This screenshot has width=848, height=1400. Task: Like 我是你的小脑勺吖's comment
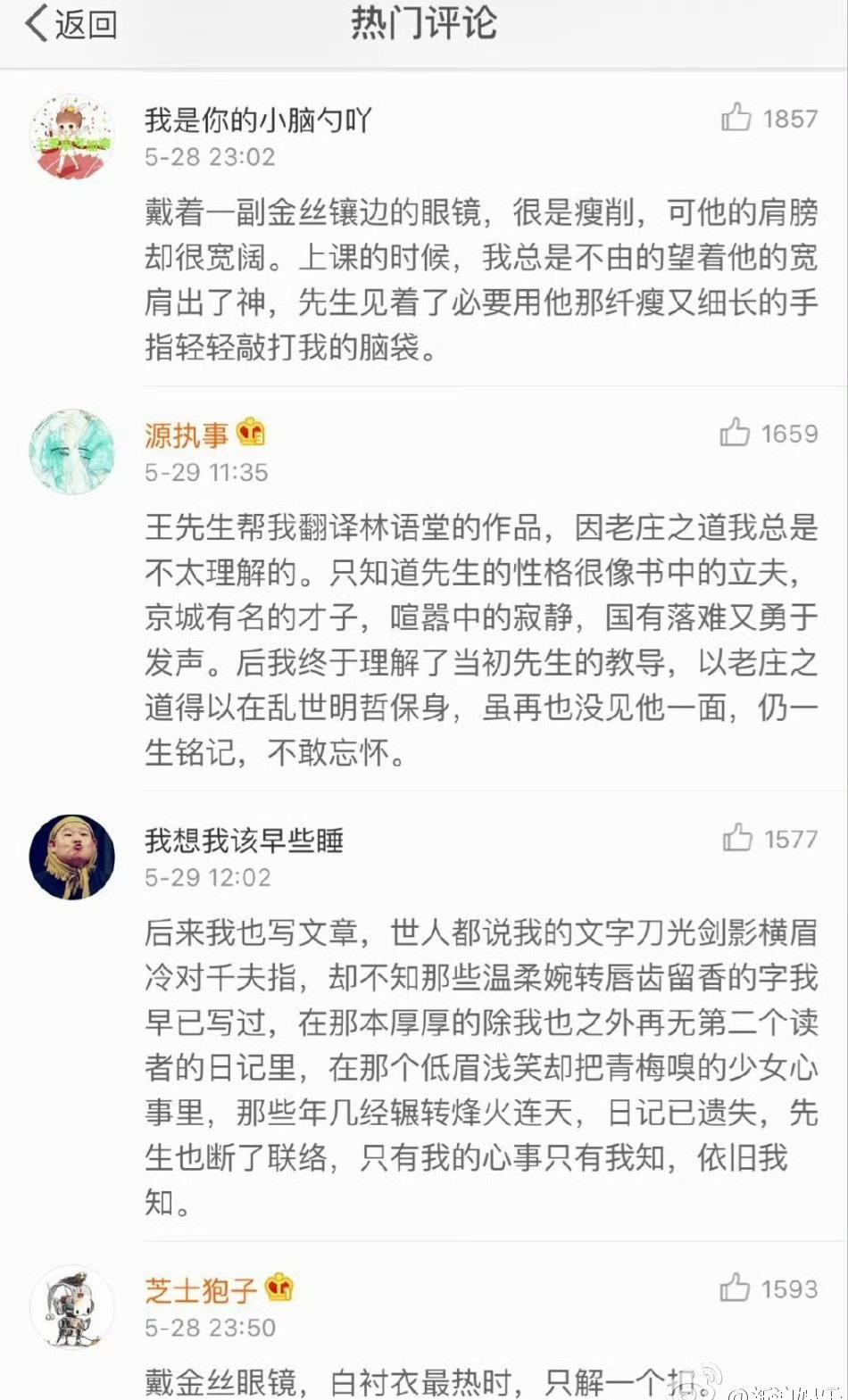click(737, 118)
